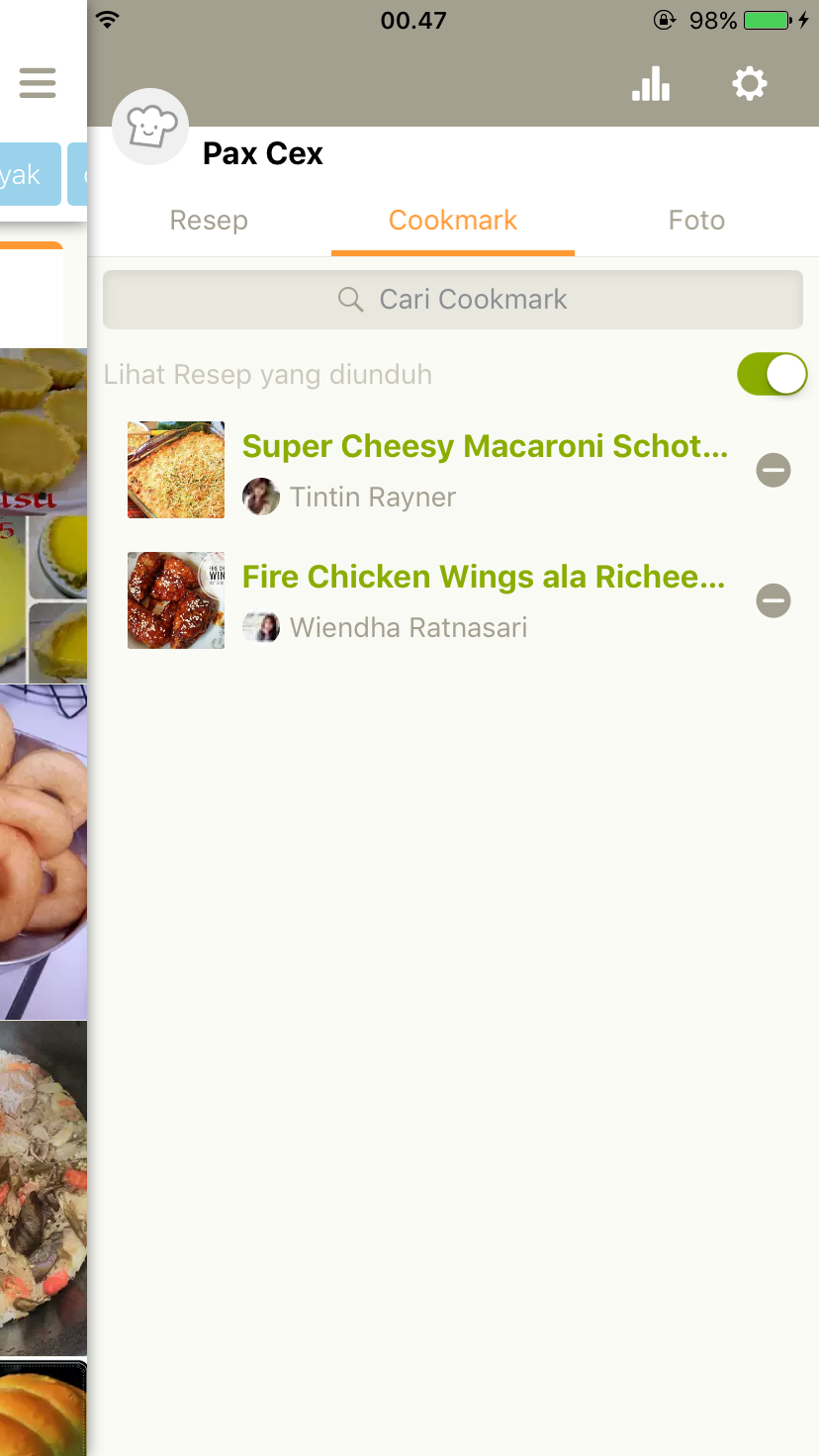Disable the Lihat Resep yang diunduh switch

pos(773,375)
